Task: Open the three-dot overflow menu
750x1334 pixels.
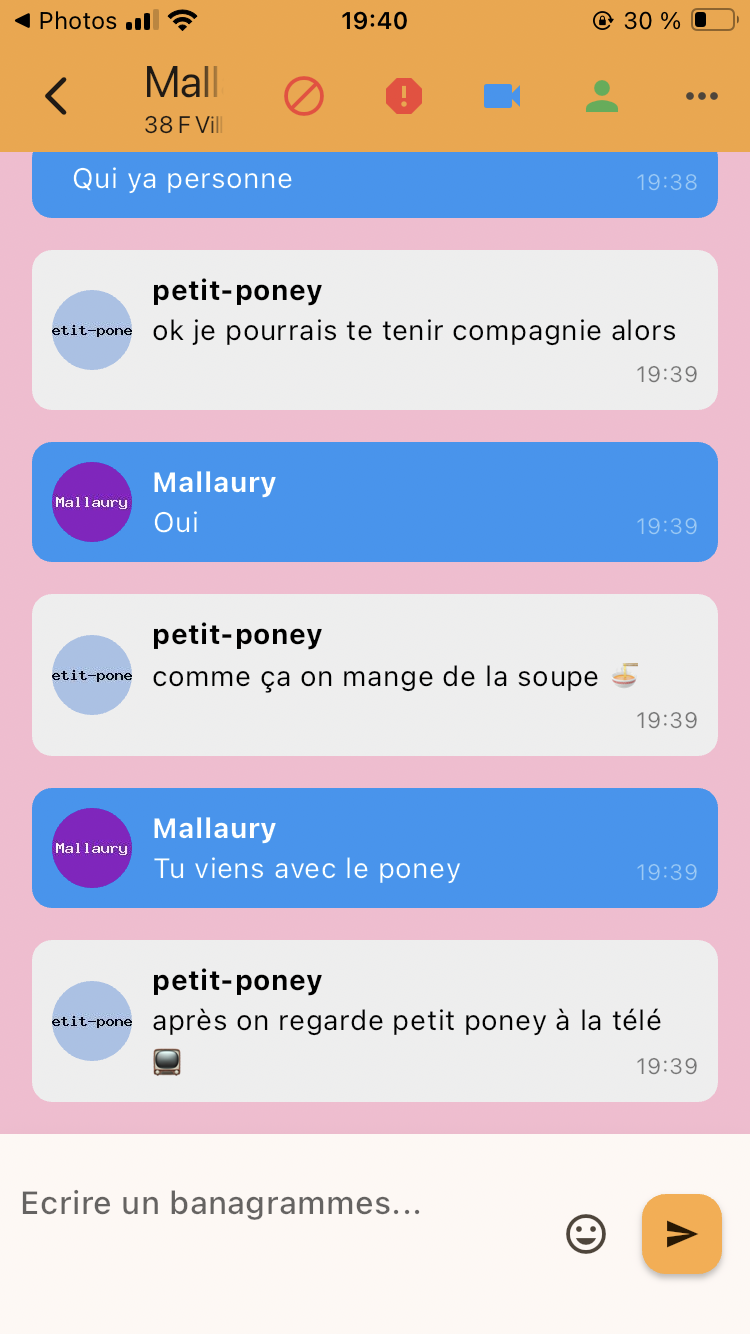Action: tap(702, 96)
